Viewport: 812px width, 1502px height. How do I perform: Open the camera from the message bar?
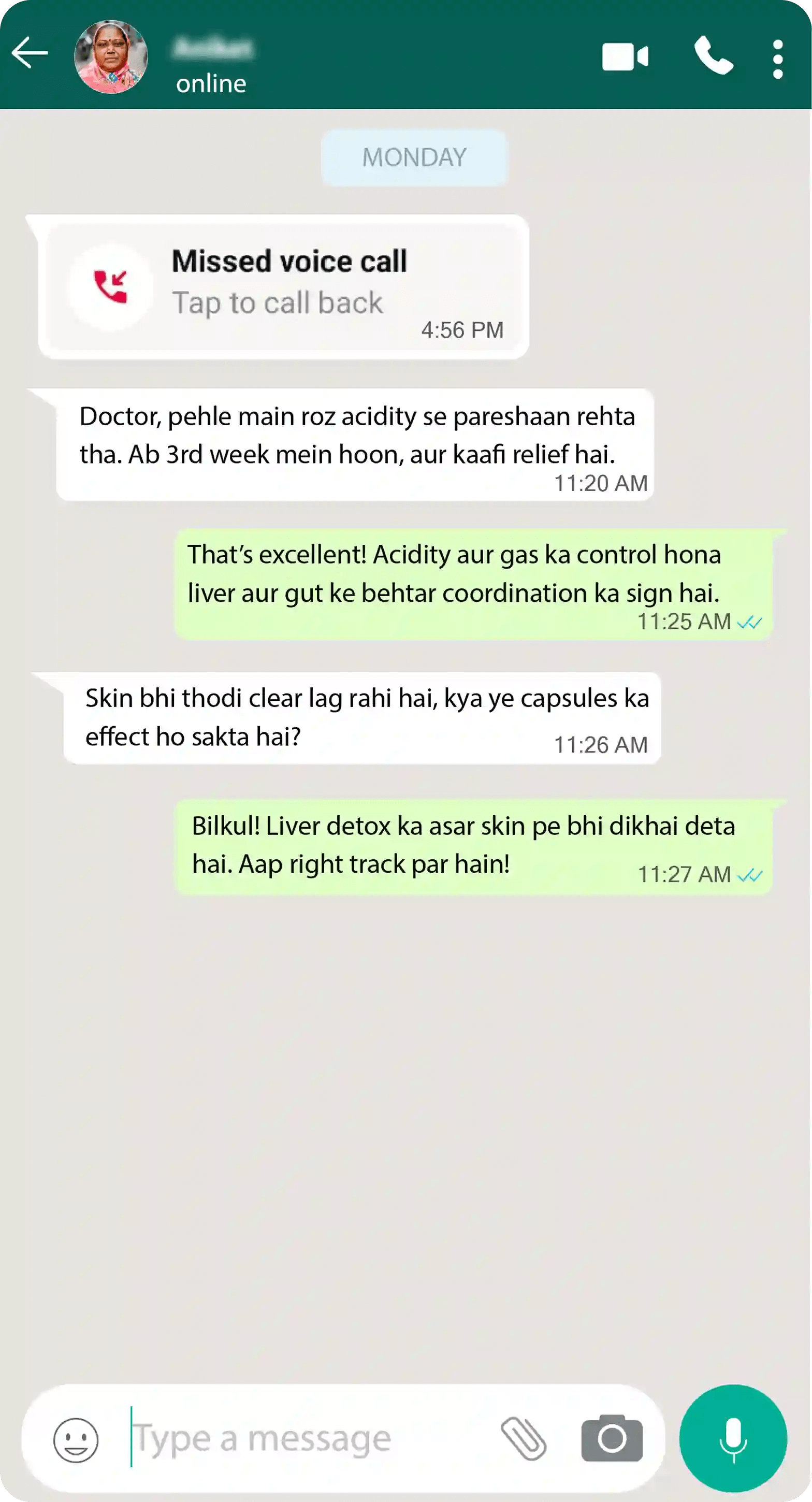612,1438
